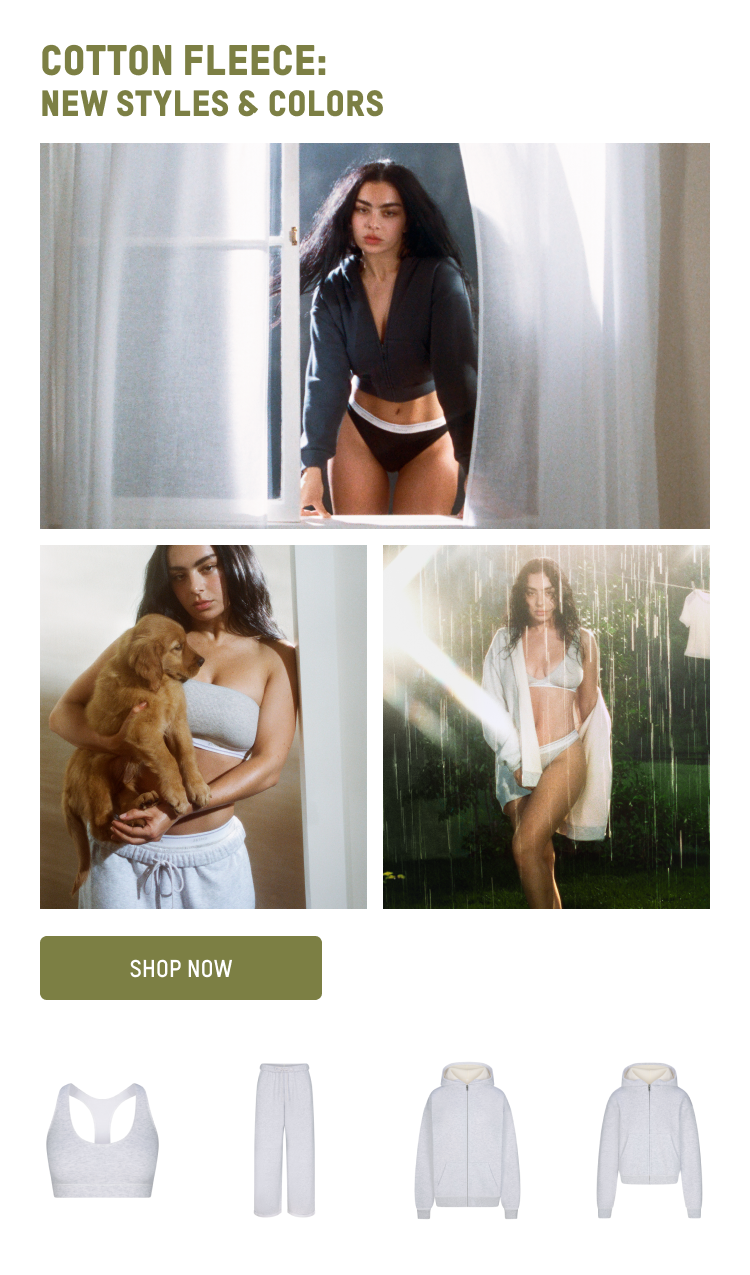Open the dark hoodie window campaign image

375,335
